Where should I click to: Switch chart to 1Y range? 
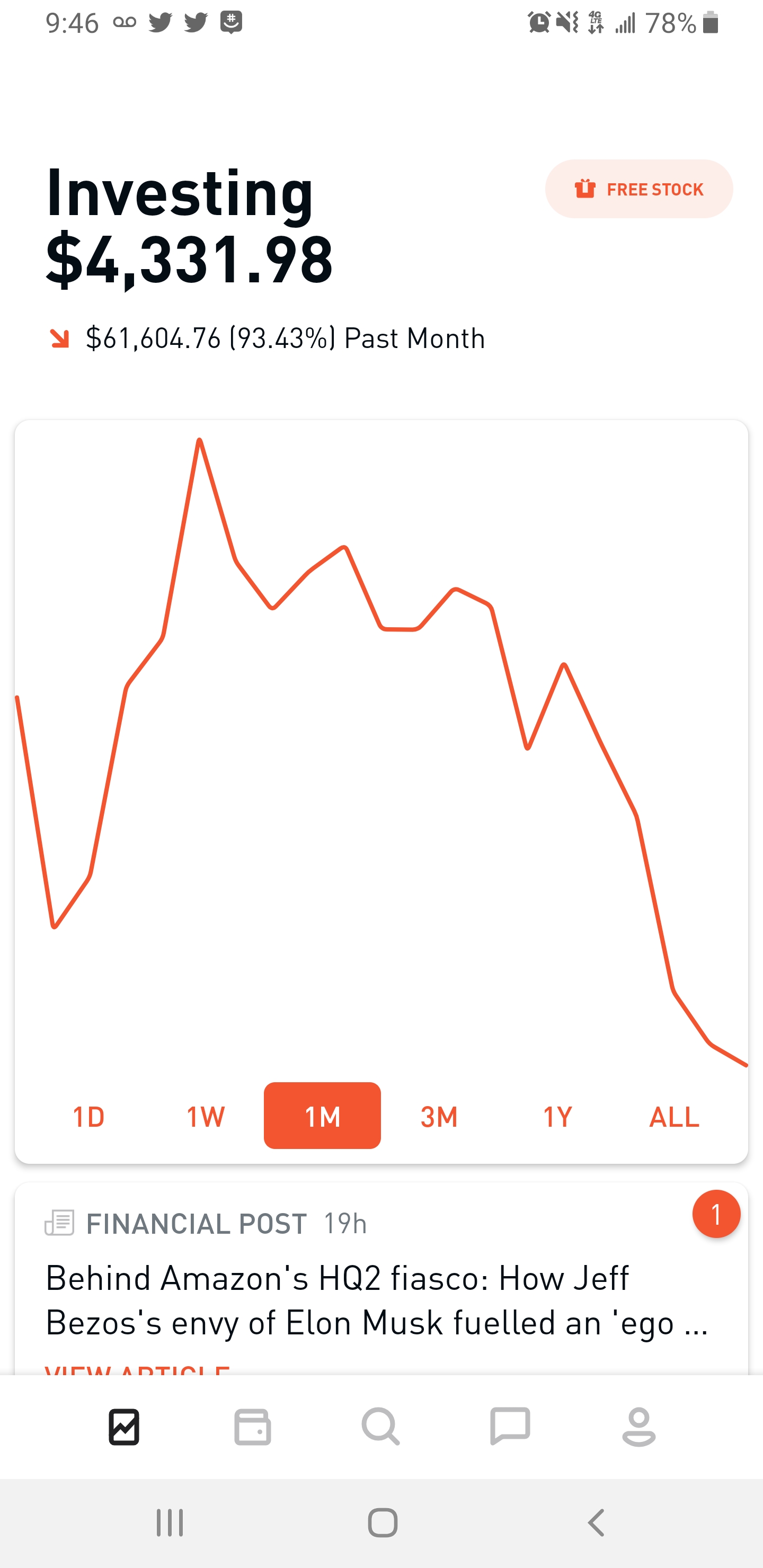pyautogui.click(x=557, y=1116)
